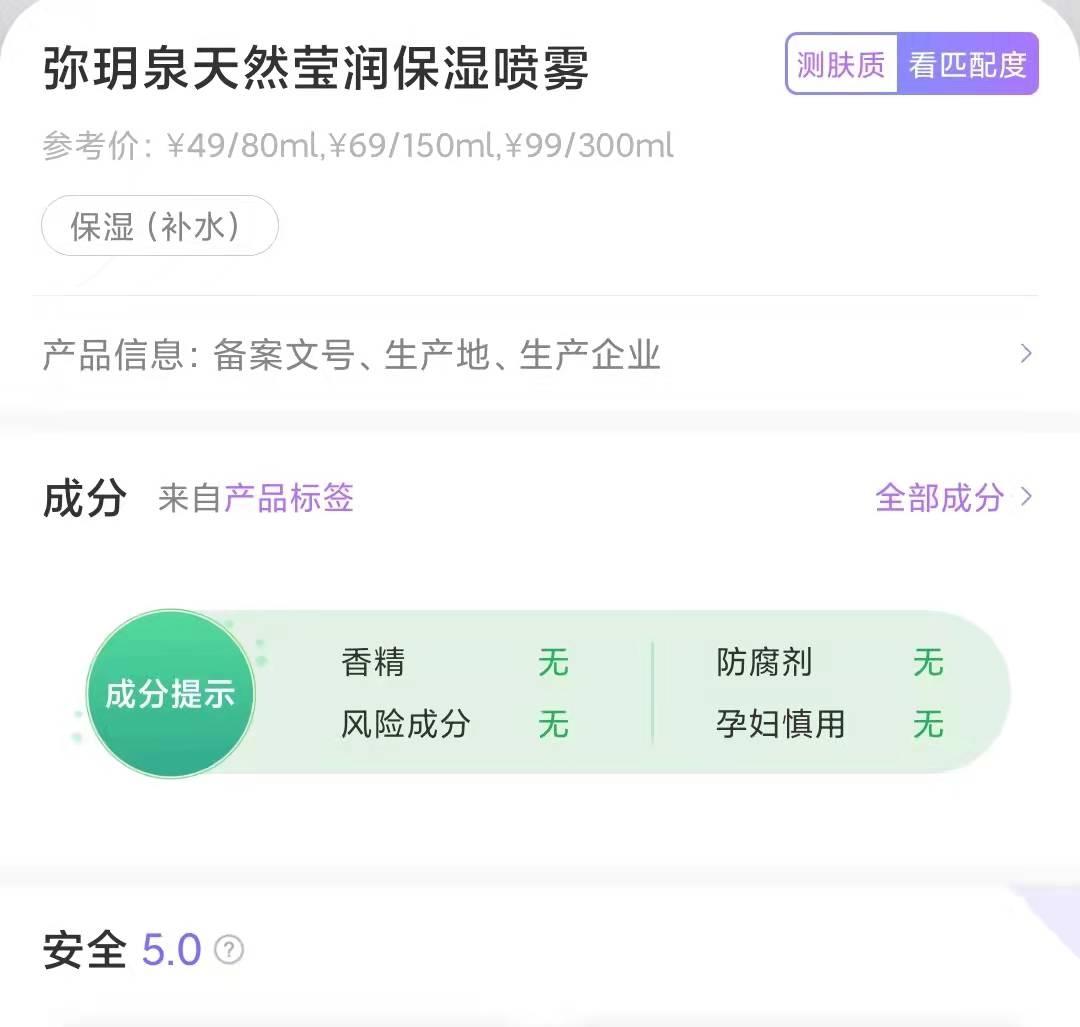Open 看匹配度 match degree
1080x1027 pixels.
pyautogui.click(x=967, y=65)
